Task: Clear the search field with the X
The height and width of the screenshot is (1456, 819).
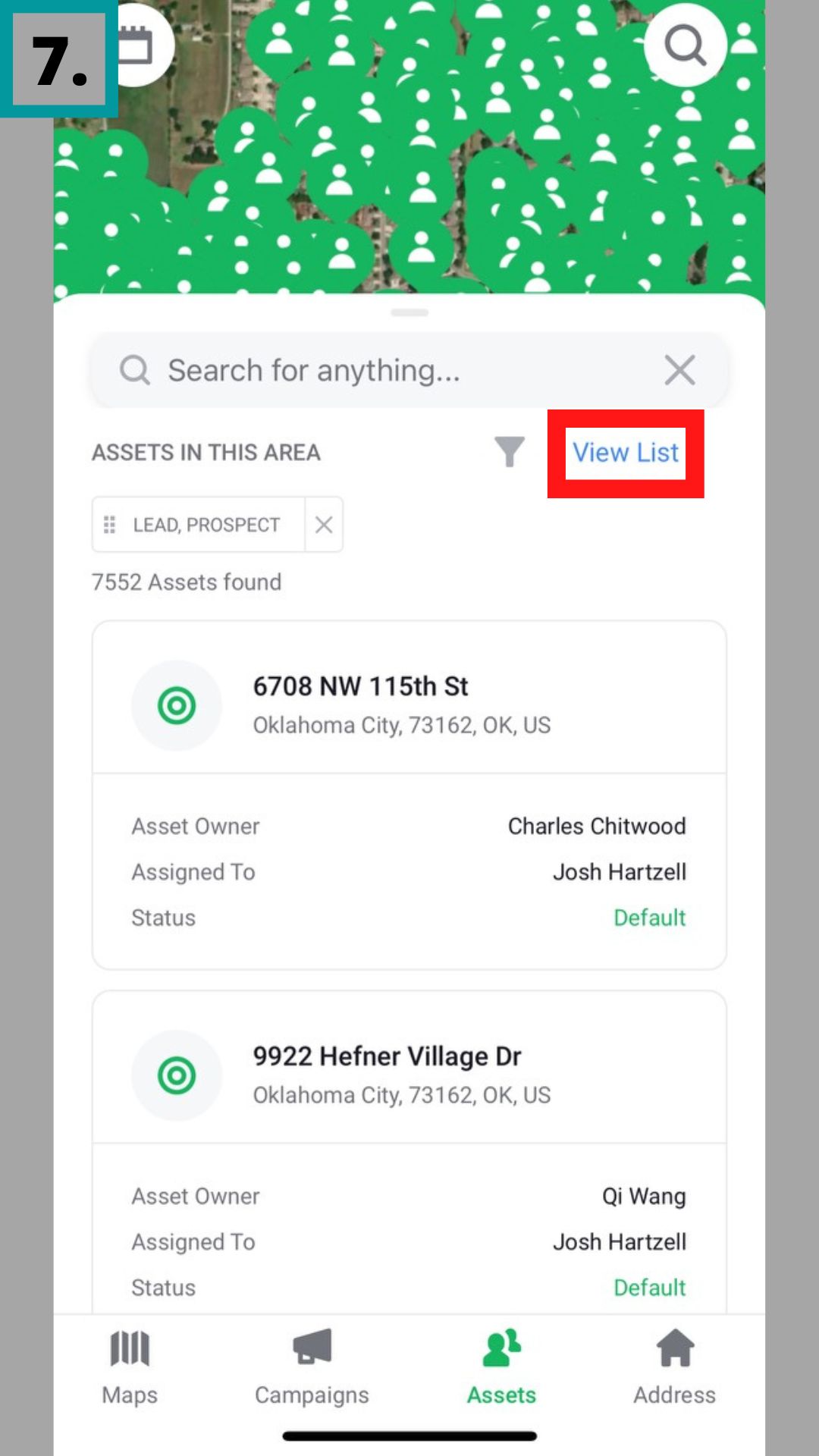Action: click(x=679, y=371)
